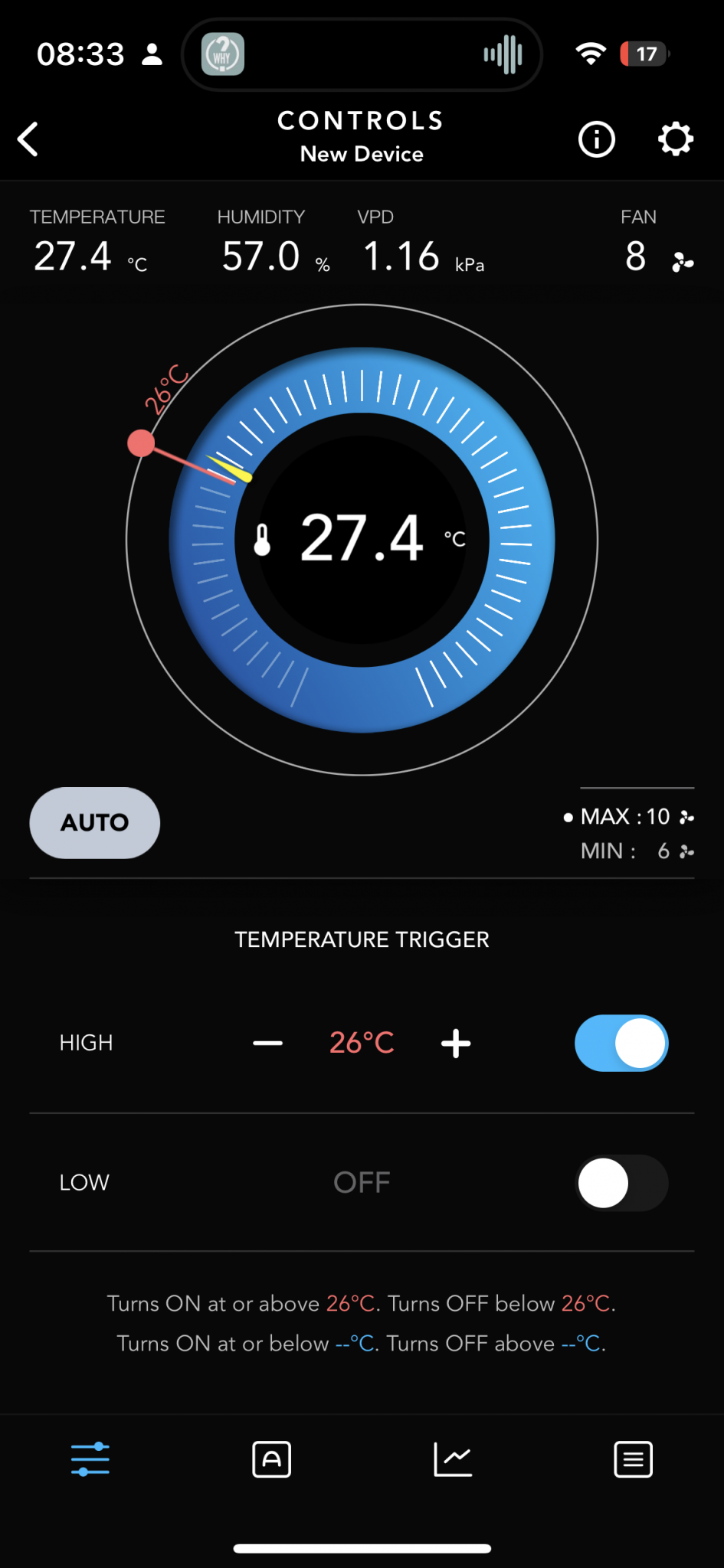Increase the high temperature trigger
The width and height of the screenshot is (724, 1568).
[456, 1043]
